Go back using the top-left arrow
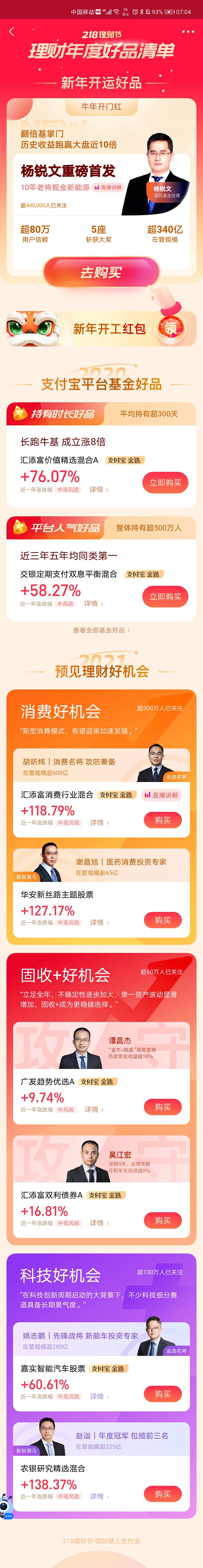The image size is (203, 1568). (x=12, y=32)
